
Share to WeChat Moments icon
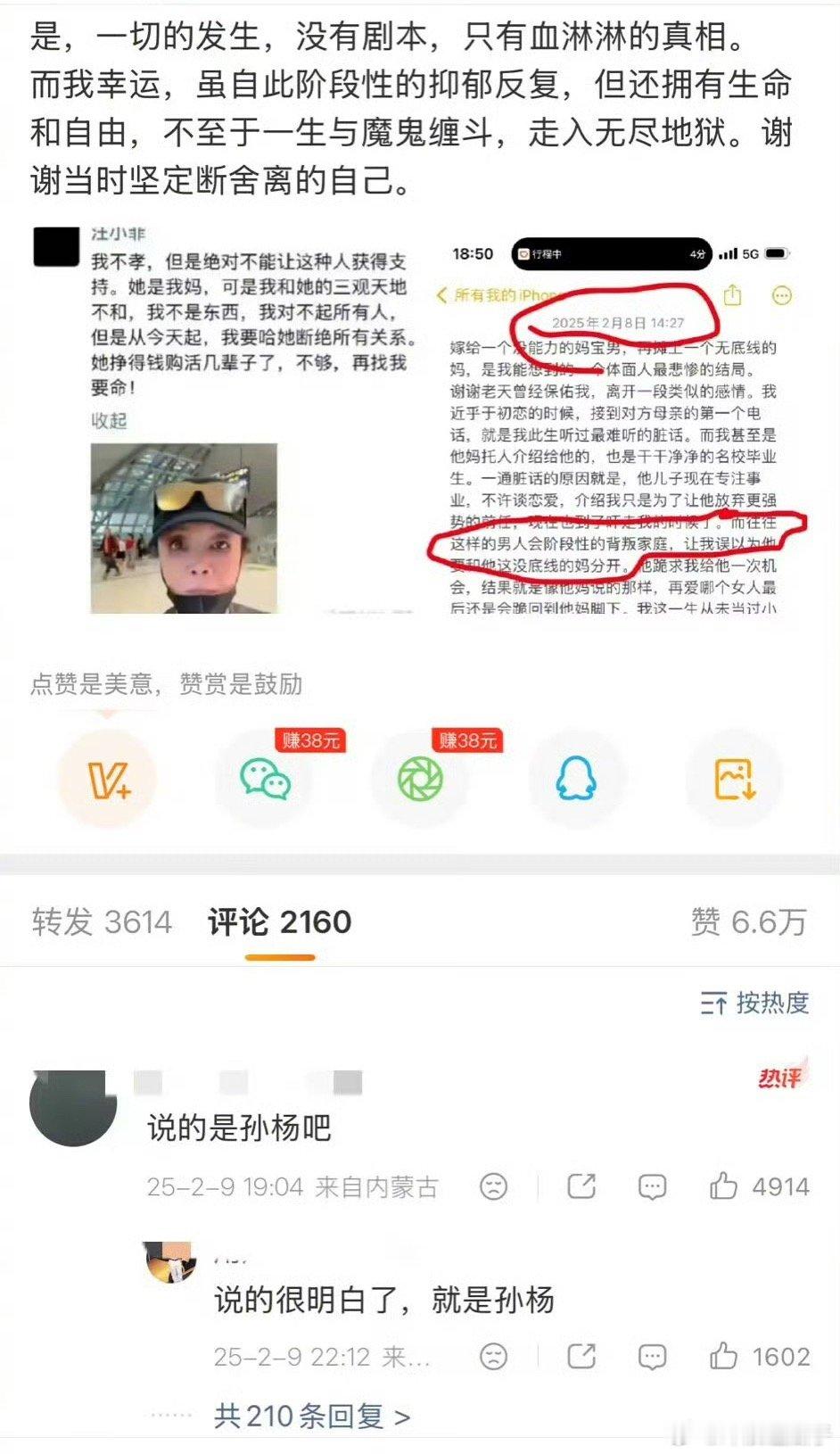click(x=421, y=778)
